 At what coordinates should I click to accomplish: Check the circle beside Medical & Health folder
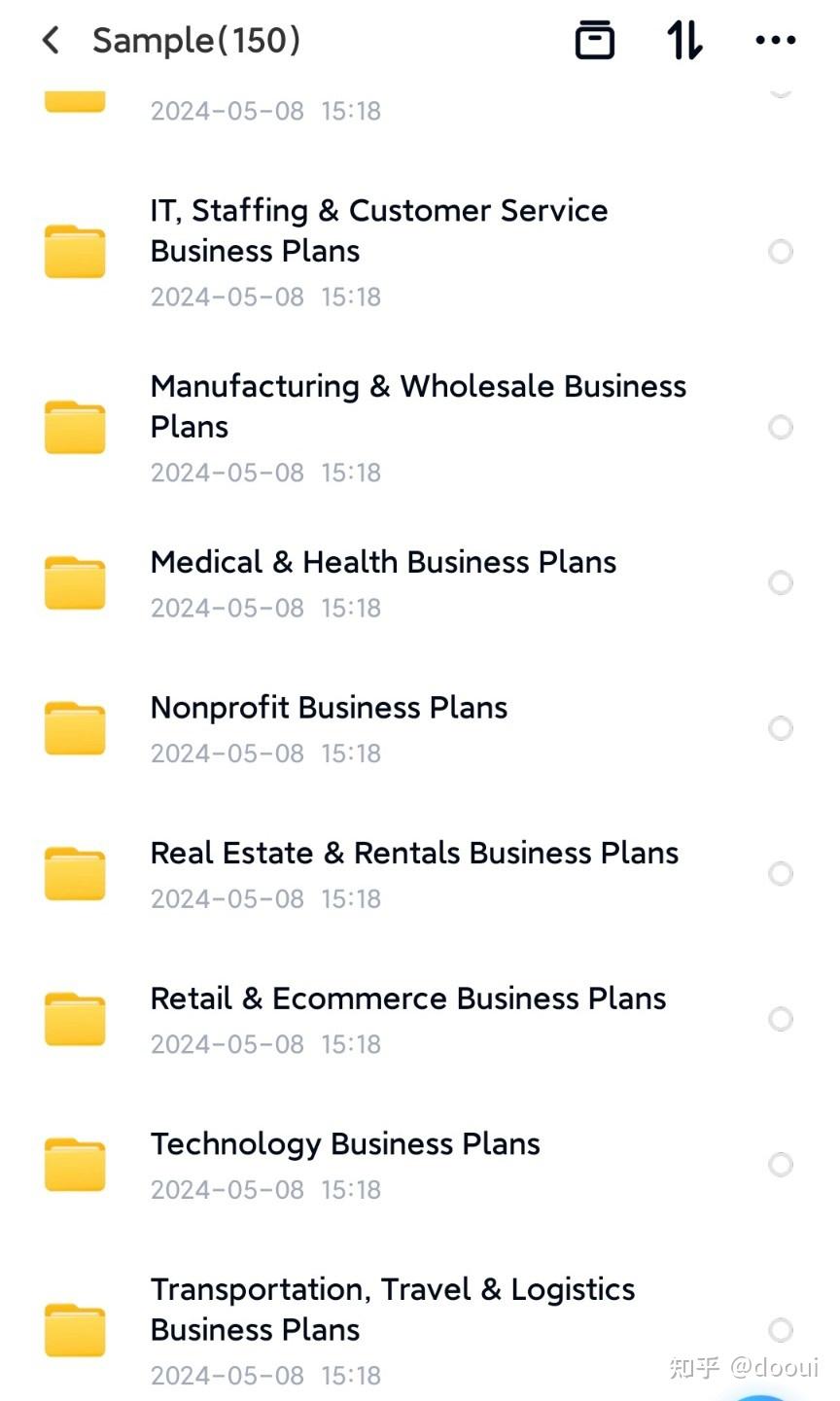click(781, 583)
